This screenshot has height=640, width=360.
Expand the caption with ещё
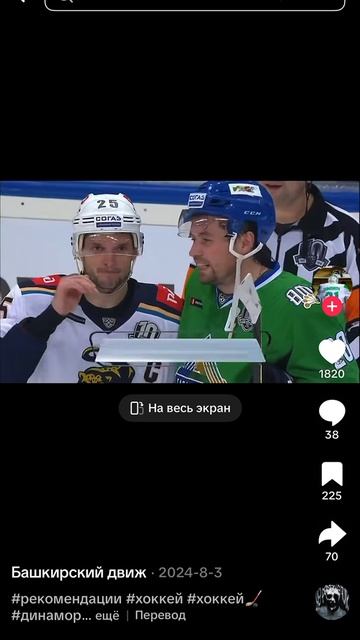click(x=107, y=616)
